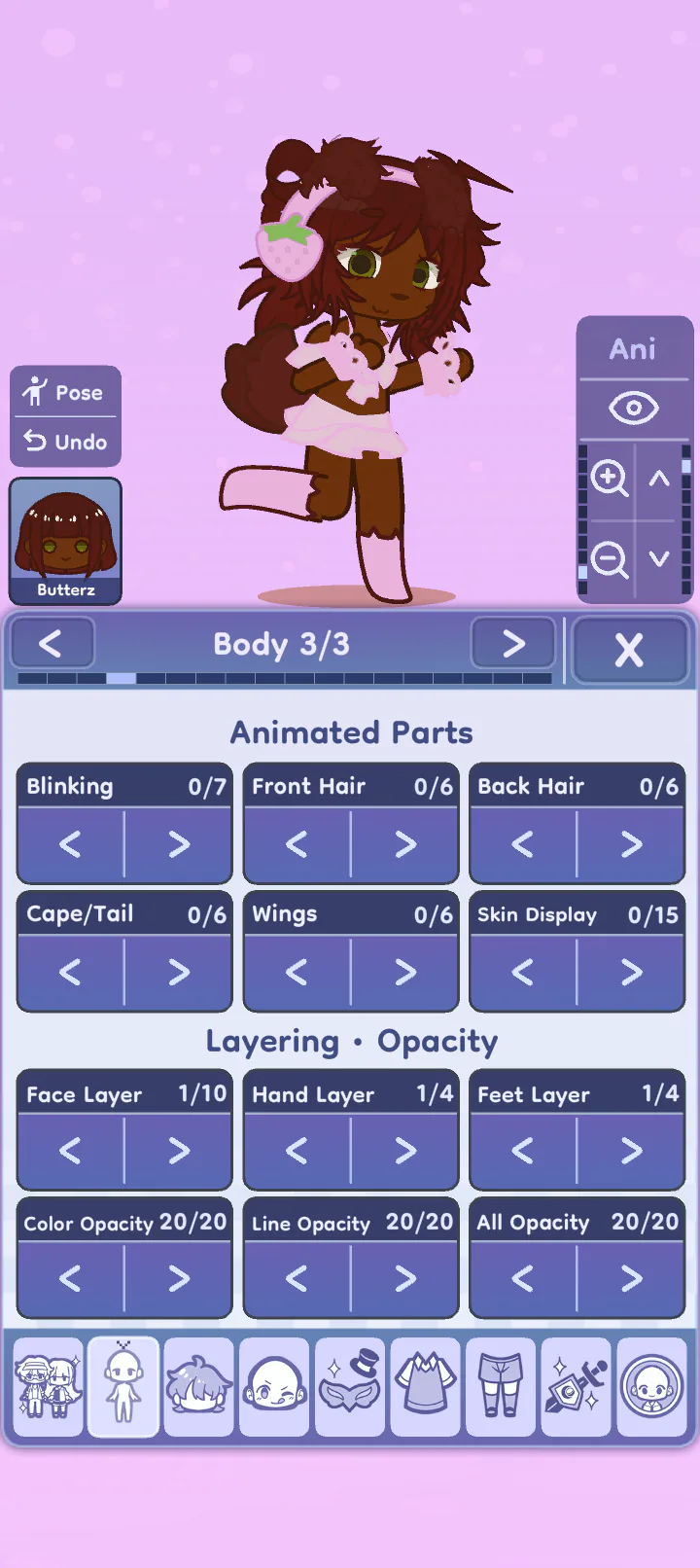Decrease the Back Hair animation value
This screenshot has width=700, height=1568.
(x=523, y=844)
